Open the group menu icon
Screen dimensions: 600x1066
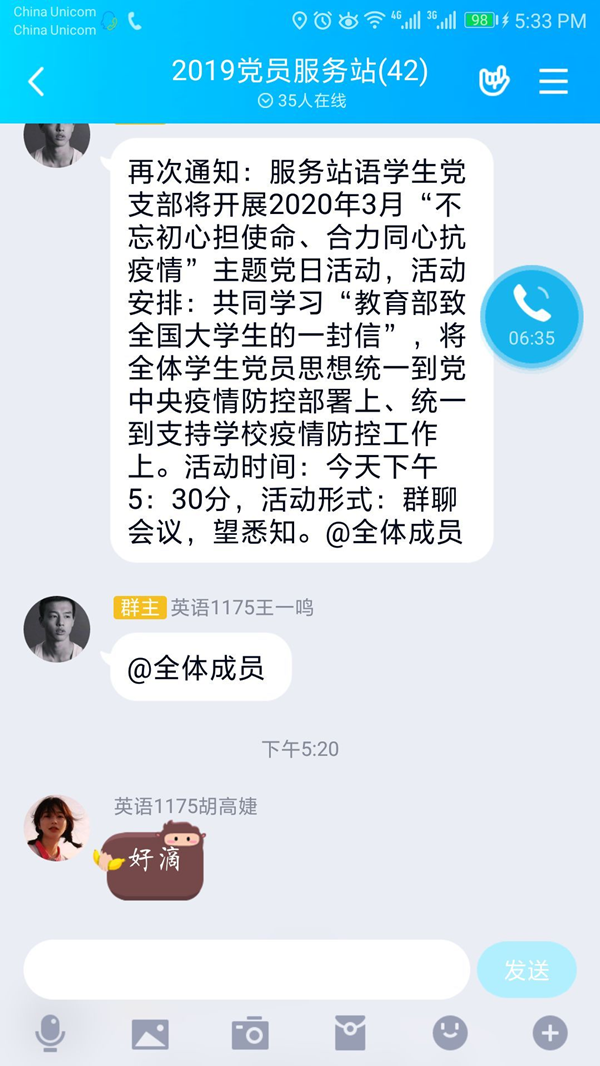coord(553,82)
